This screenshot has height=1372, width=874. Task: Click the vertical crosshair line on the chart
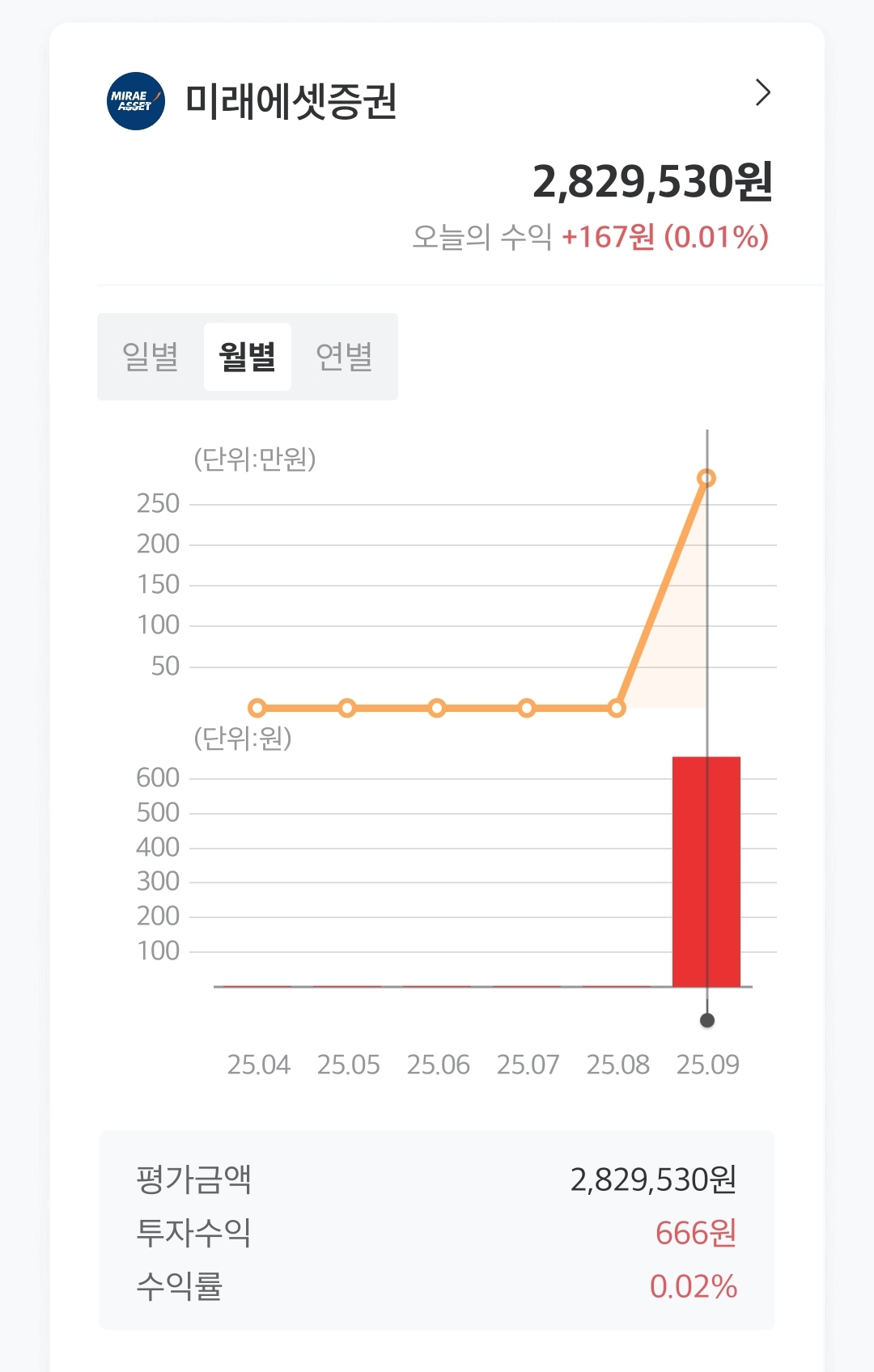[708, 607]
